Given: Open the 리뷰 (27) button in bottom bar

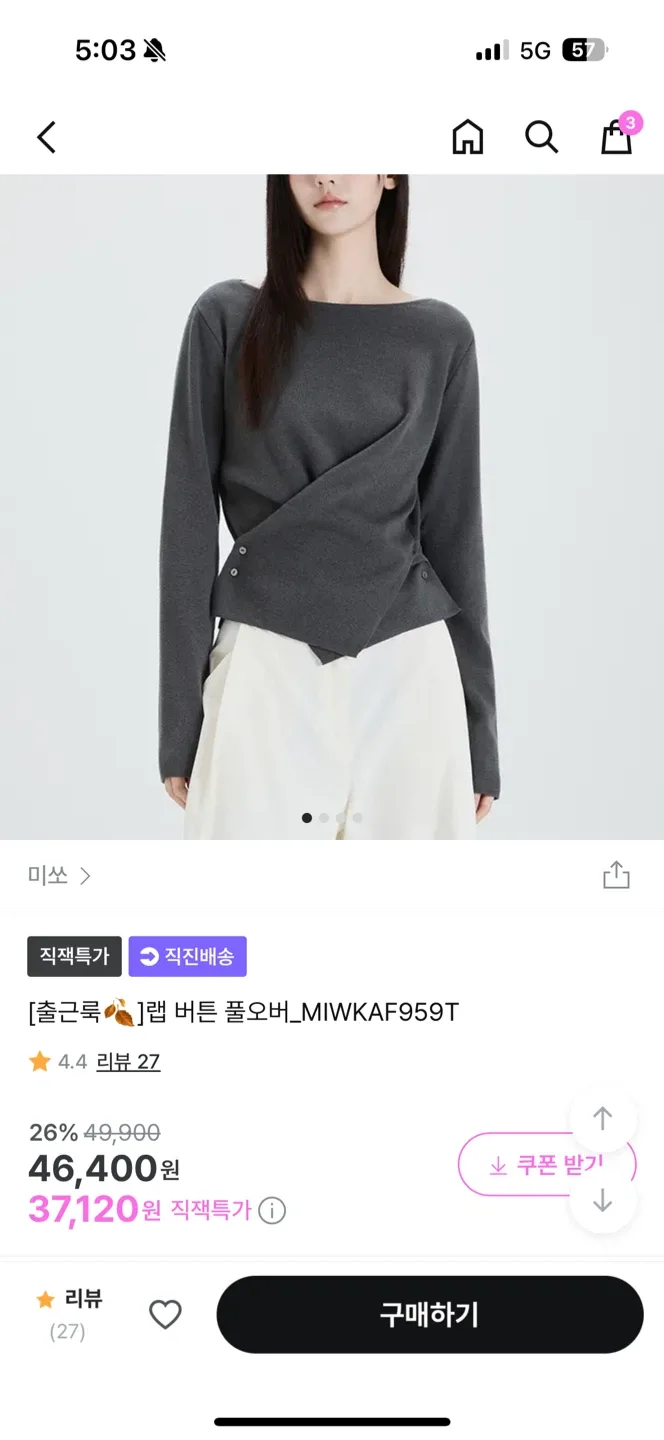Looking at the screenshot, I should (x=69, y=1314).
